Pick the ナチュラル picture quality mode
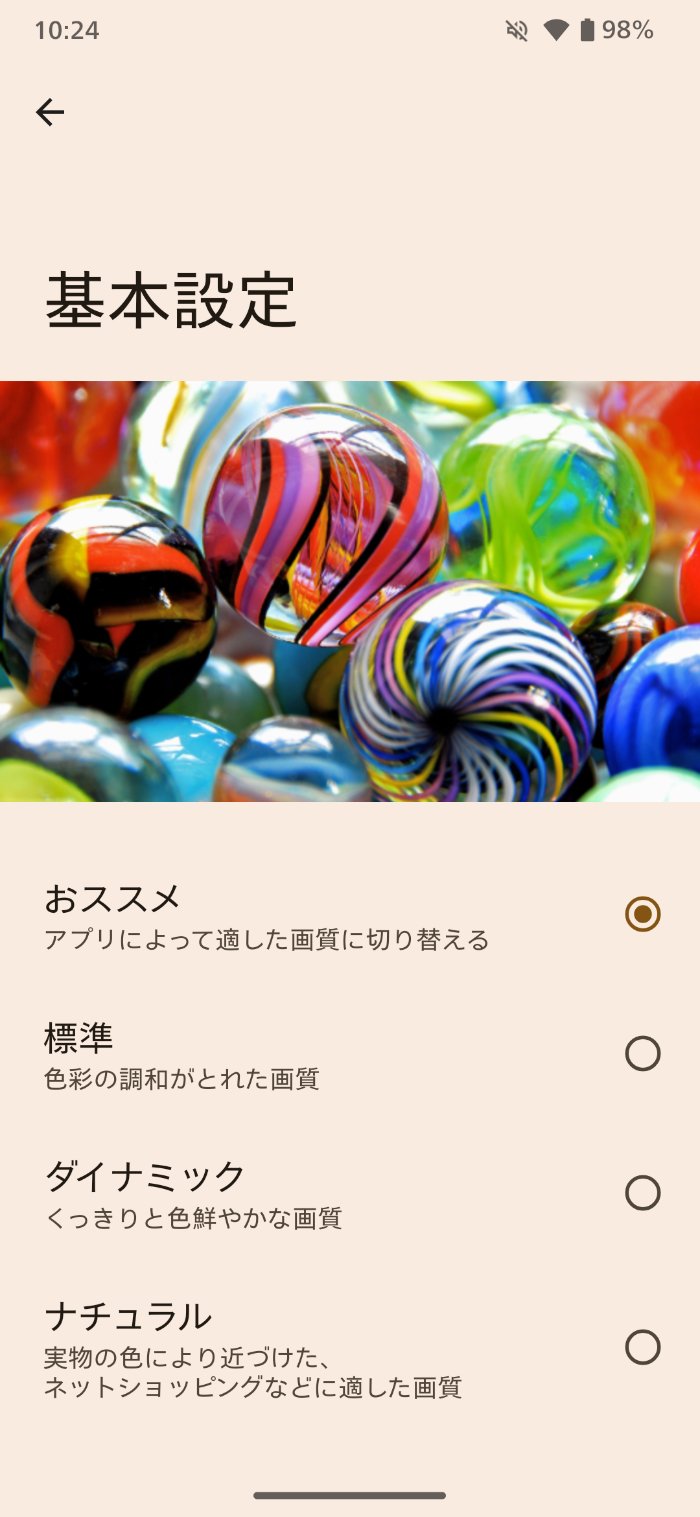The image size is (700, 1517). [642, 1347]
